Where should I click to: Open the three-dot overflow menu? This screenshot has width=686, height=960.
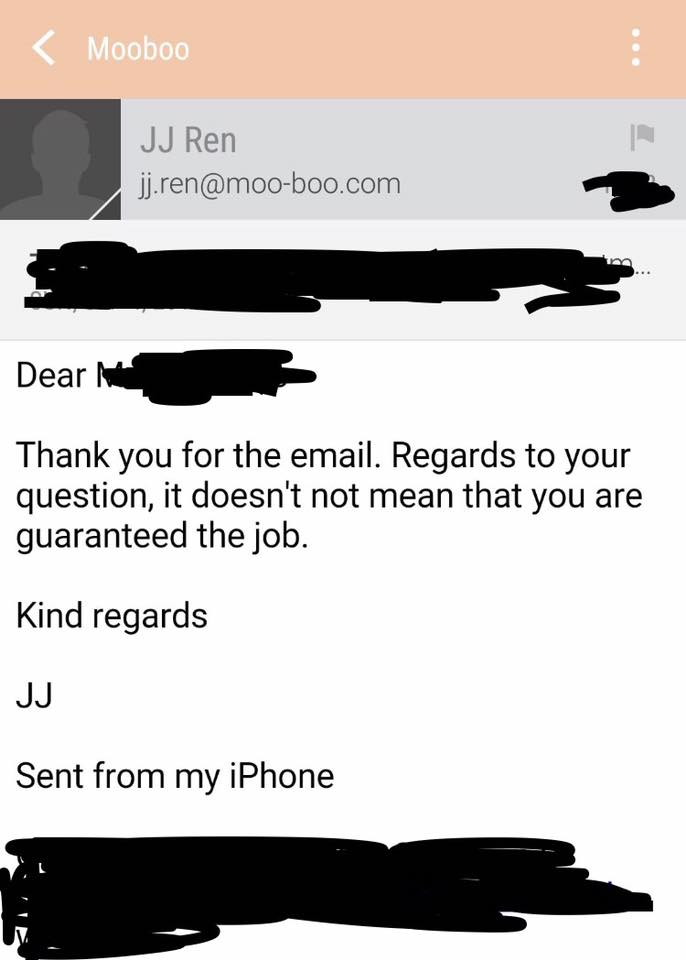tap(636, 48)
